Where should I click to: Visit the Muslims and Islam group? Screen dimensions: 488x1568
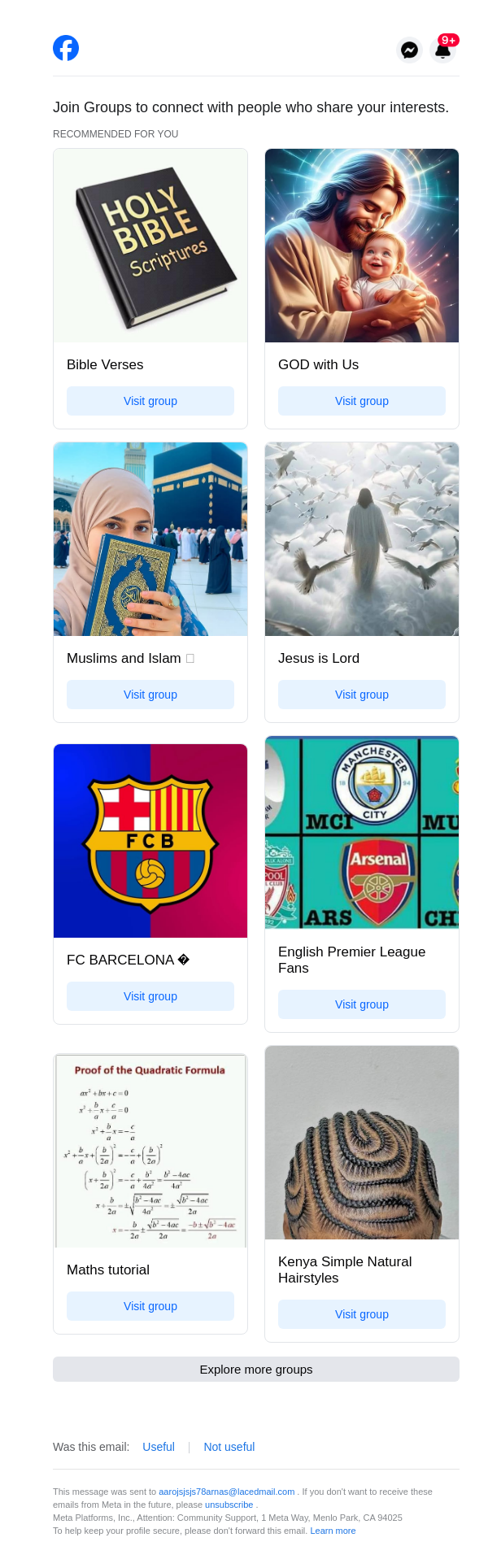pyautogui.click(x=150, y=695)
